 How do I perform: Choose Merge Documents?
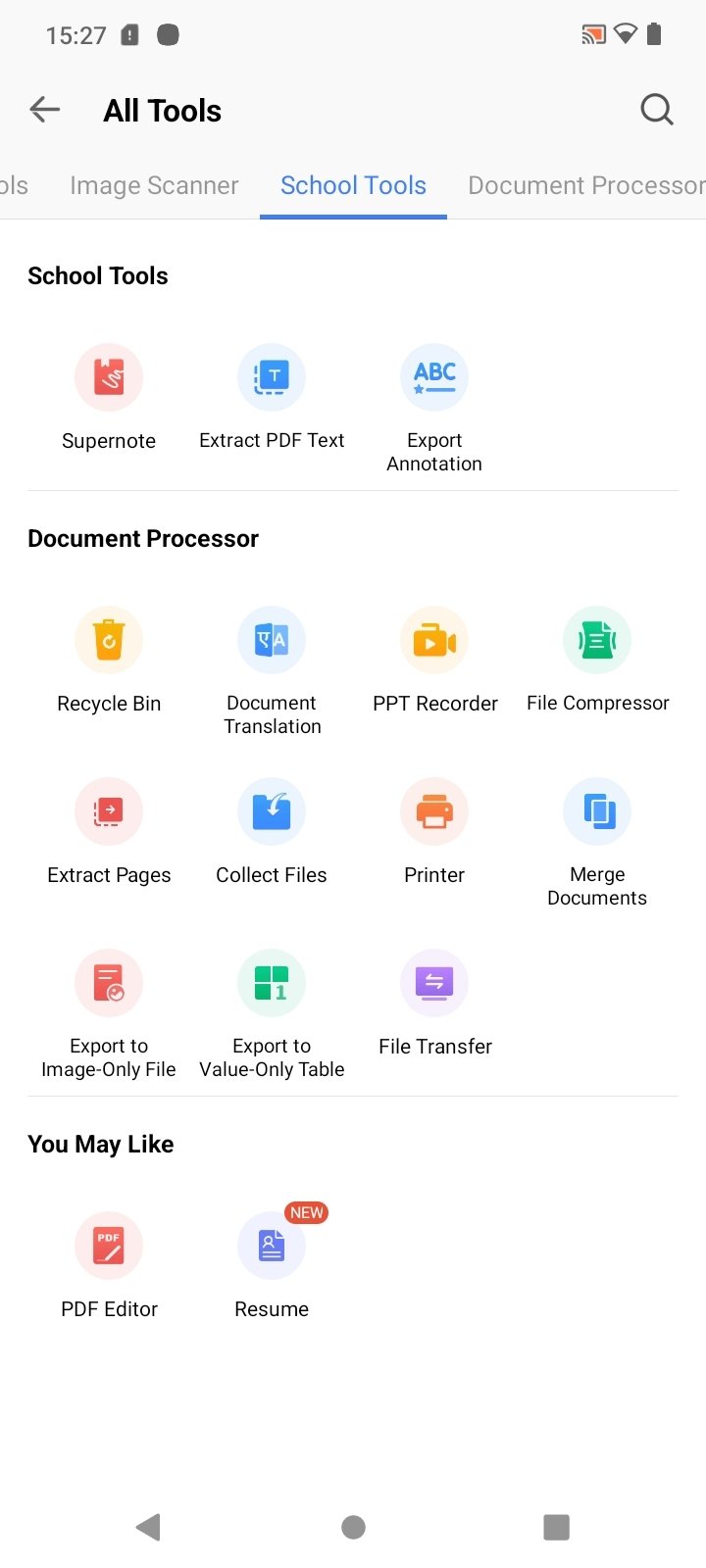click(x=597, y=843)
